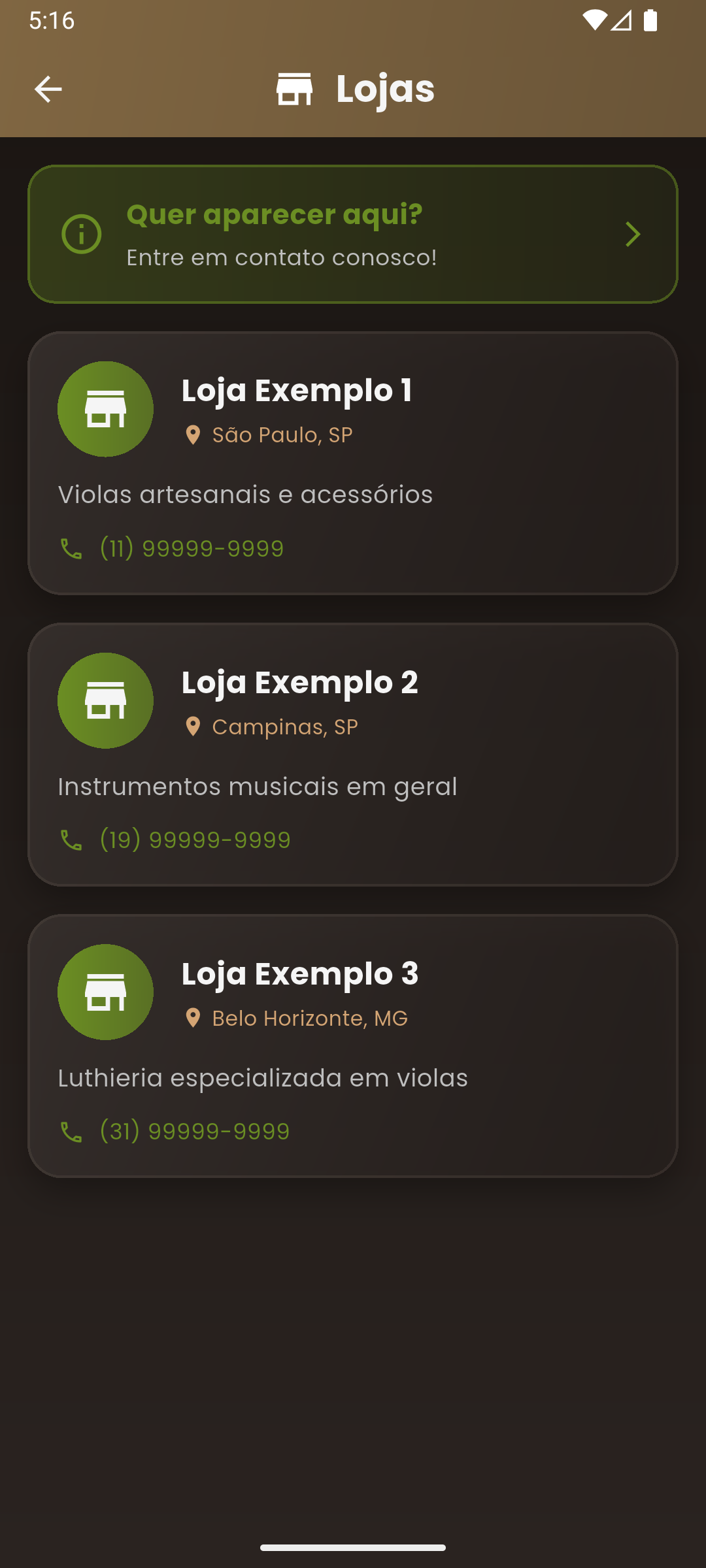Call number (11) 99999-9999

191,548
